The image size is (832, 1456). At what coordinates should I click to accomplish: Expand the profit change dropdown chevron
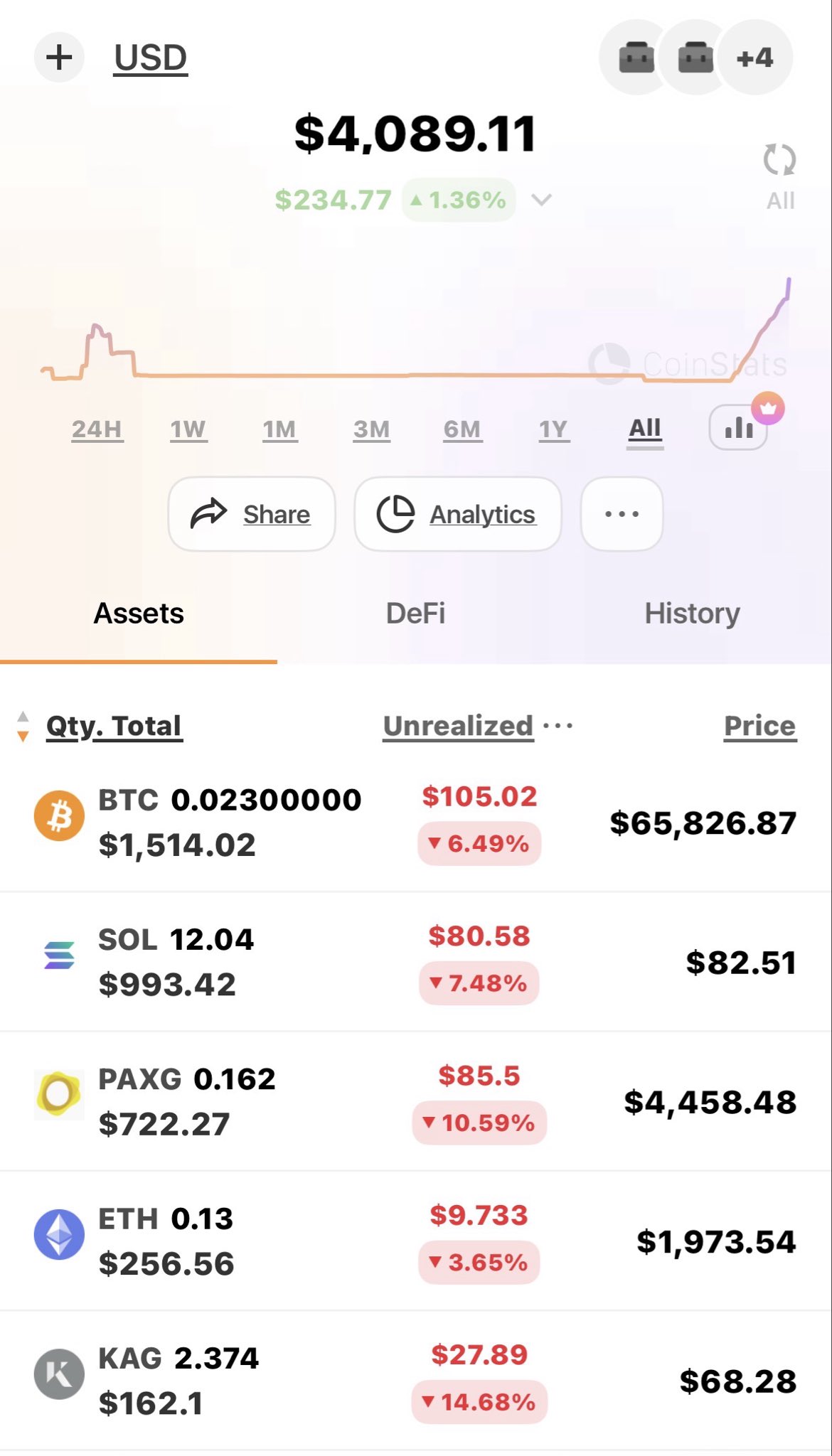(542, 200)
